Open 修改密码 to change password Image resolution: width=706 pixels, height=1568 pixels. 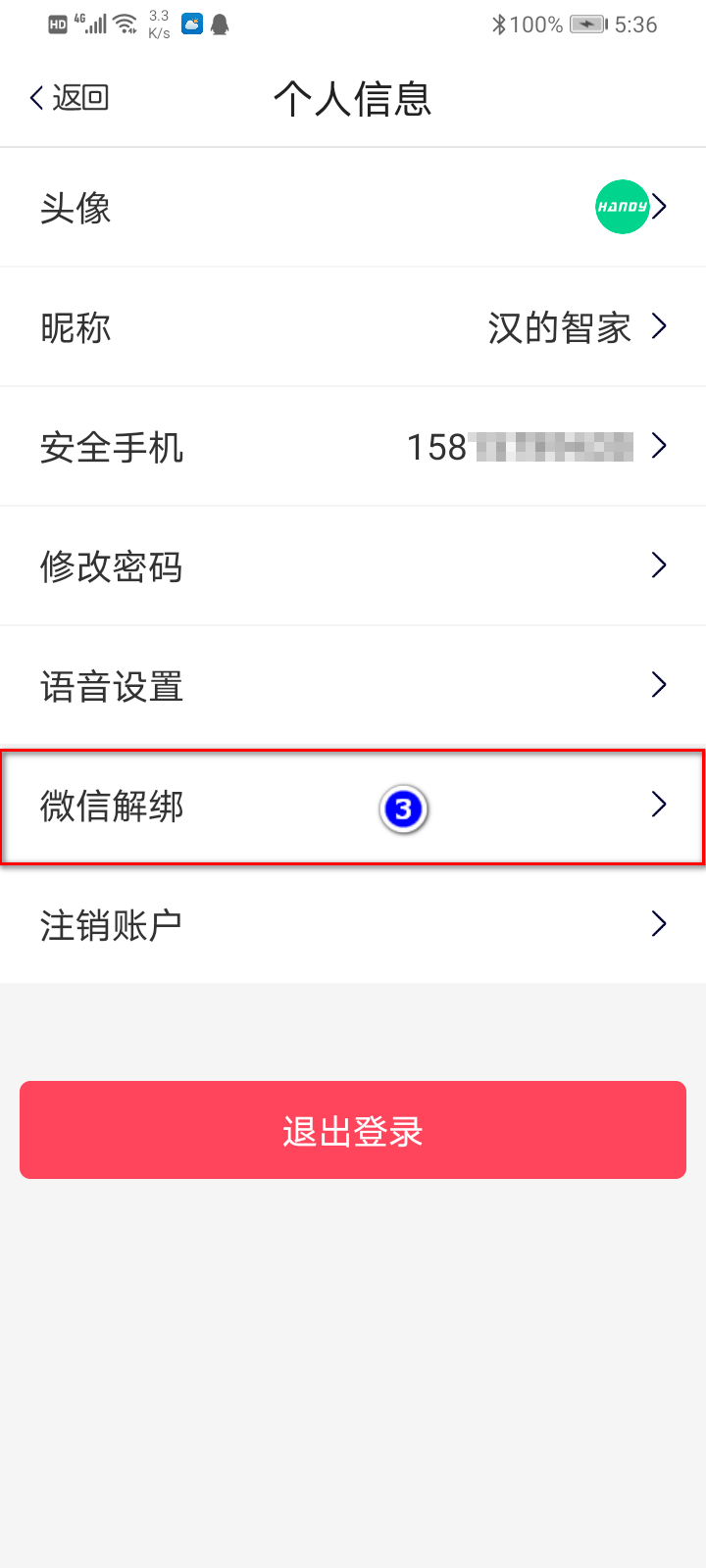[353, 566]
